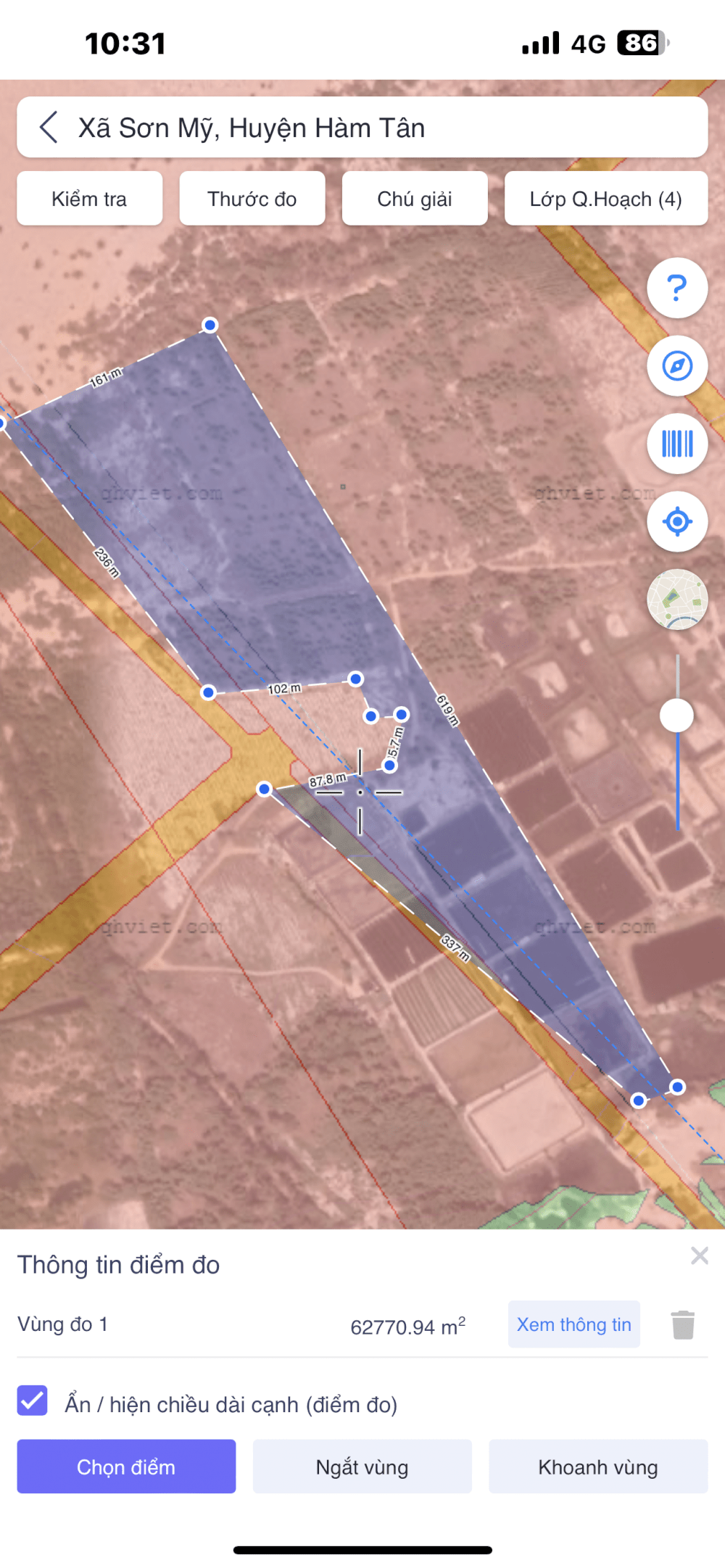Open the help question mark button

click(676, 288)
